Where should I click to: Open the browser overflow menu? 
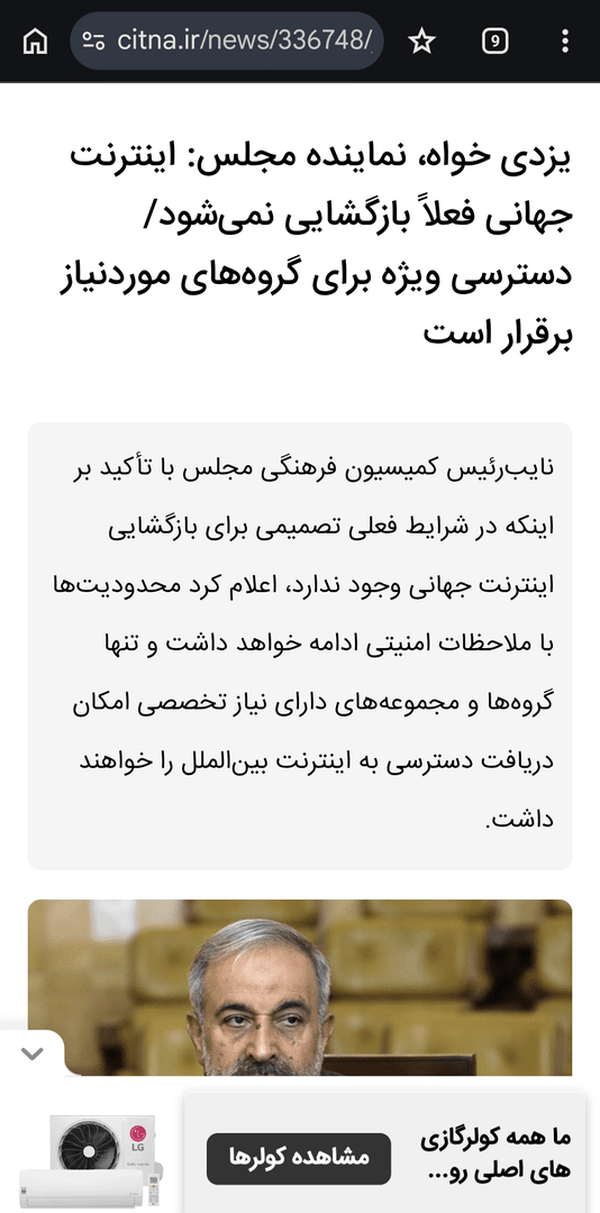pos(565,41)
